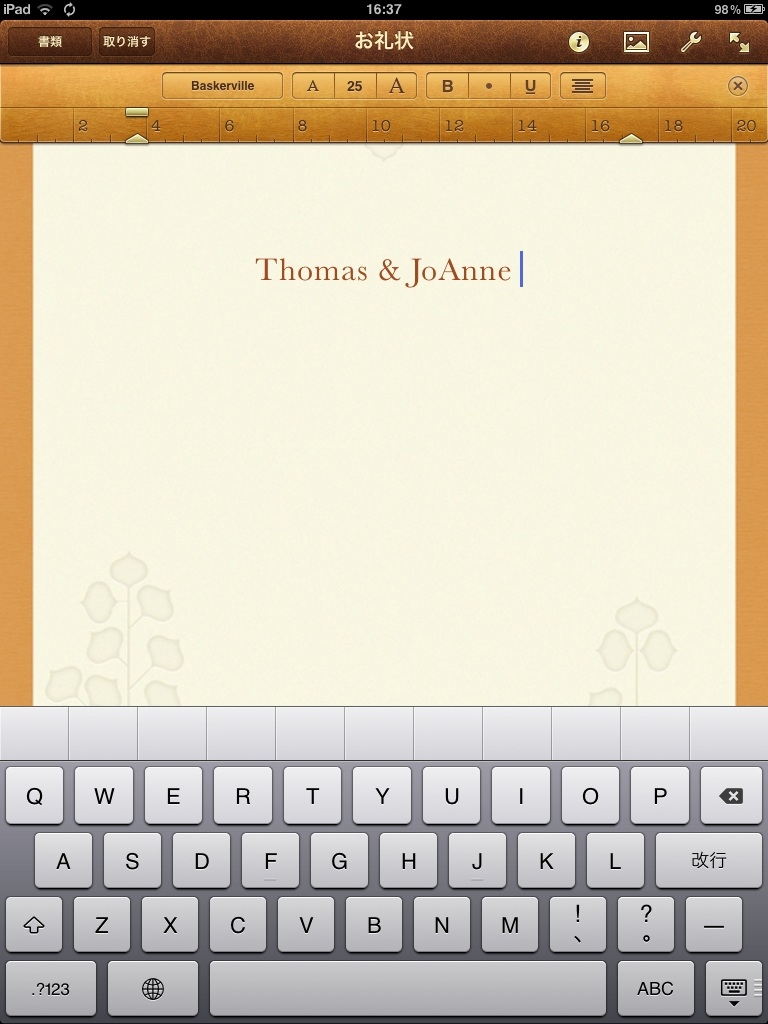Close the formatting ruler bar
This screenshot has height=1024, width=768.
tap(738, 86)
